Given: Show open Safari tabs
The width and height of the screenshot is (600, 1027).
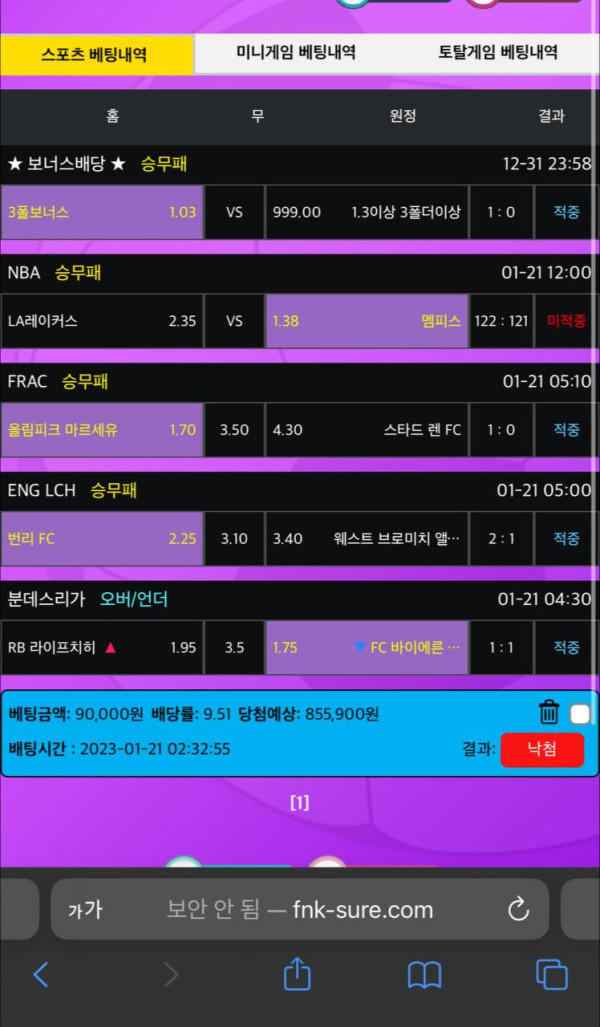Looking at the screenshot, I should 551,974.
